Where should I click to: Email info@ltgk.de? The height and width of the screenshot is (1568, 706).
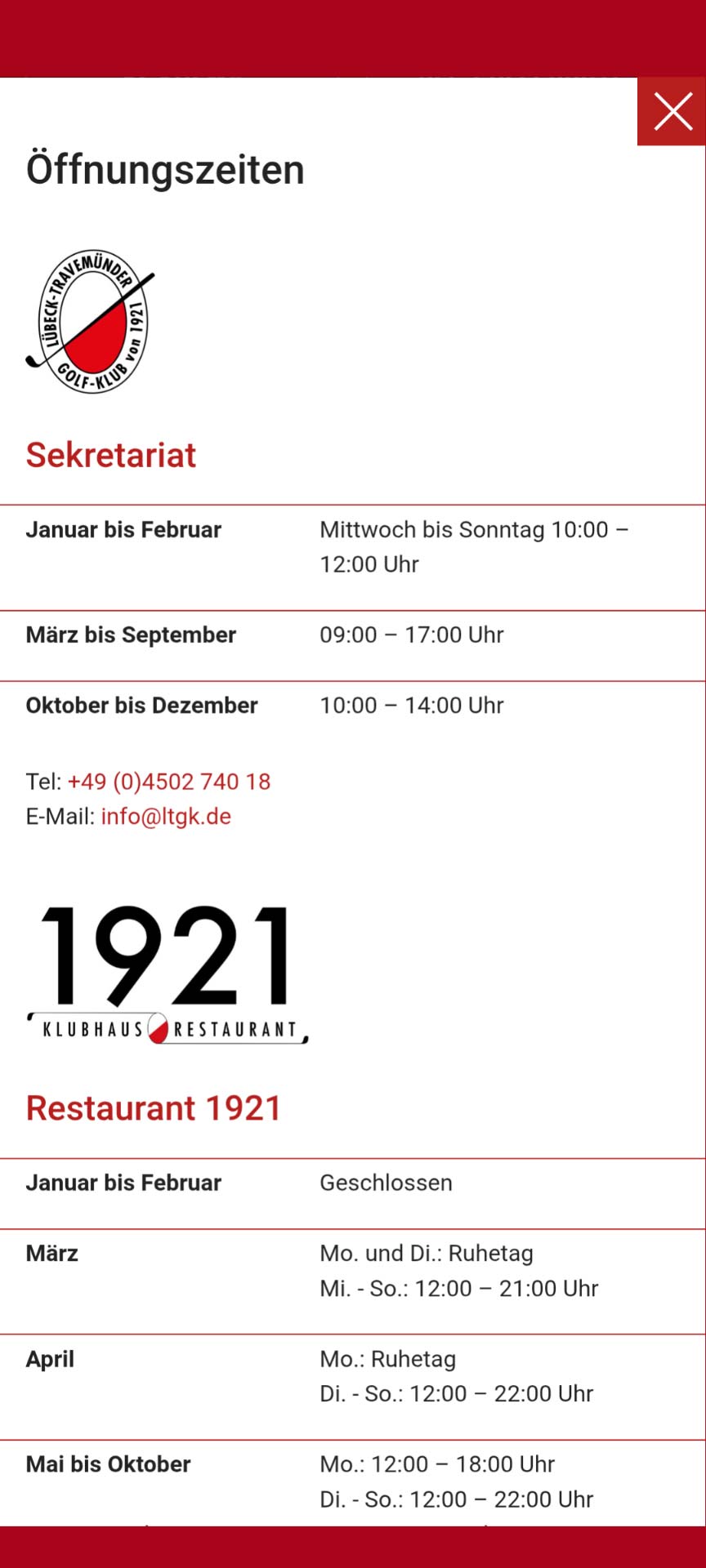click(166, 817)
